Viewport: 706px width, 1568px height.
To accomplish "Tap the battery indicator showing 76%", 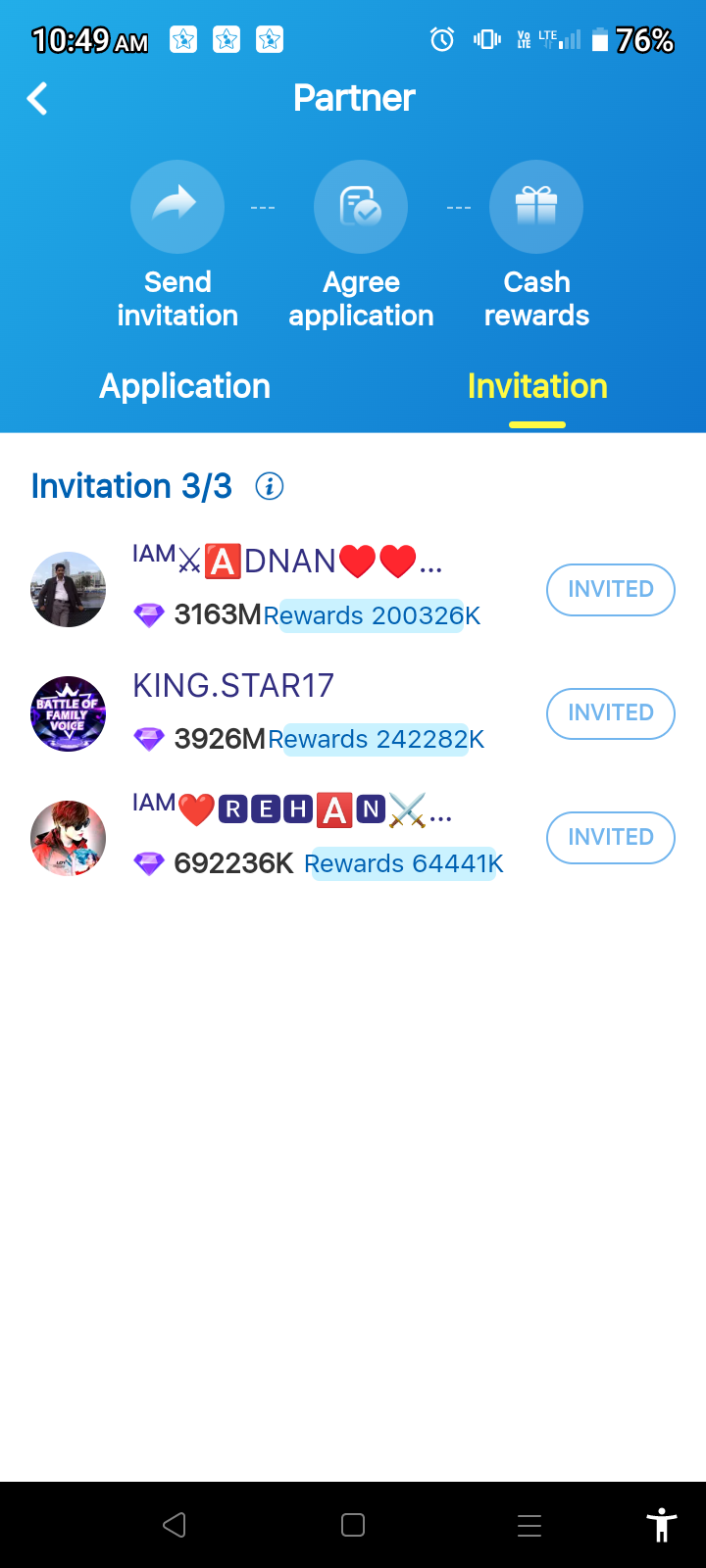I will pos(628,39).
